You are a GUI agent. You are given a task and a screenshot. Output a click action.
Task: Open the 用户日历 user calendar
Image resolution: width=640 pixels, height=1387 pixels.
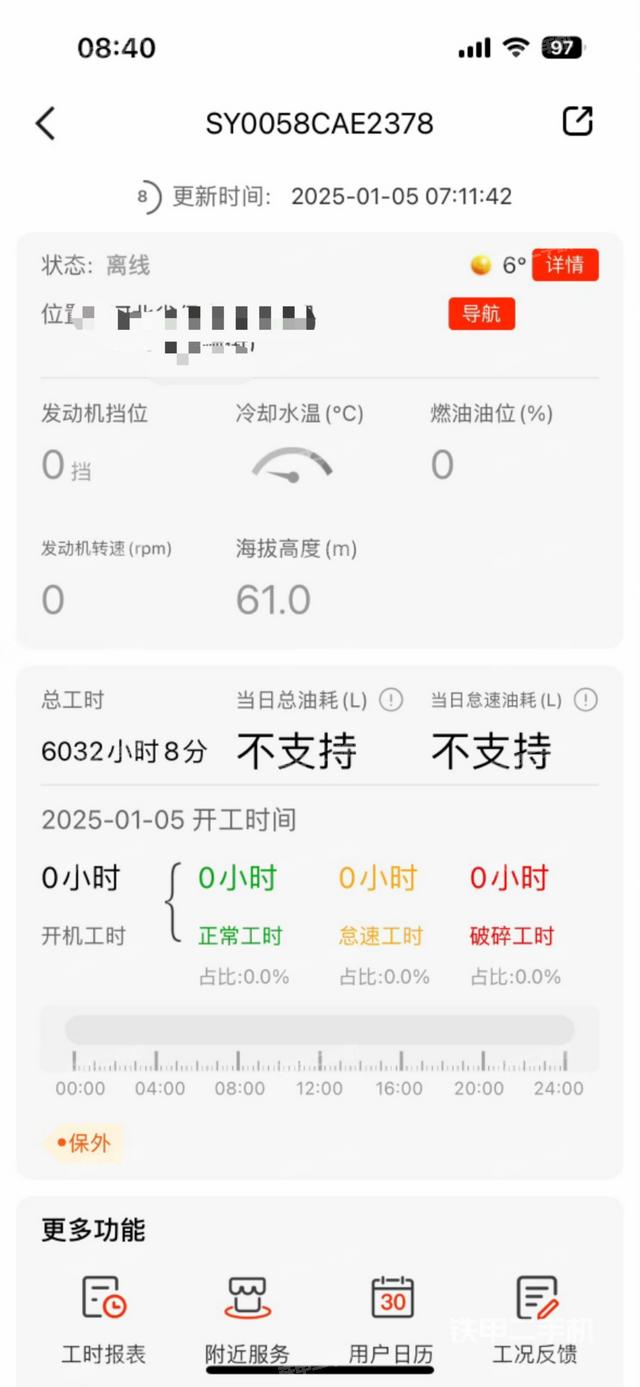coord(391,1319)
